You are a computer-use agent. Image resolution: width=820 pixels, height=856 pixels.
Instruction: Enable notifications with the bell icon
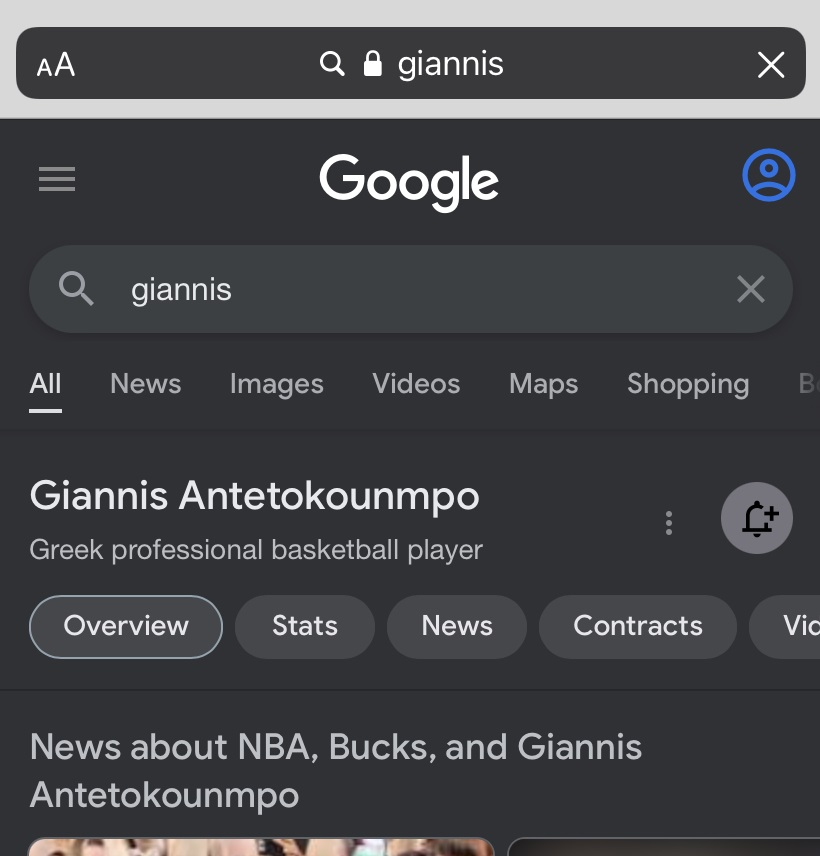(x=757, y=518)
